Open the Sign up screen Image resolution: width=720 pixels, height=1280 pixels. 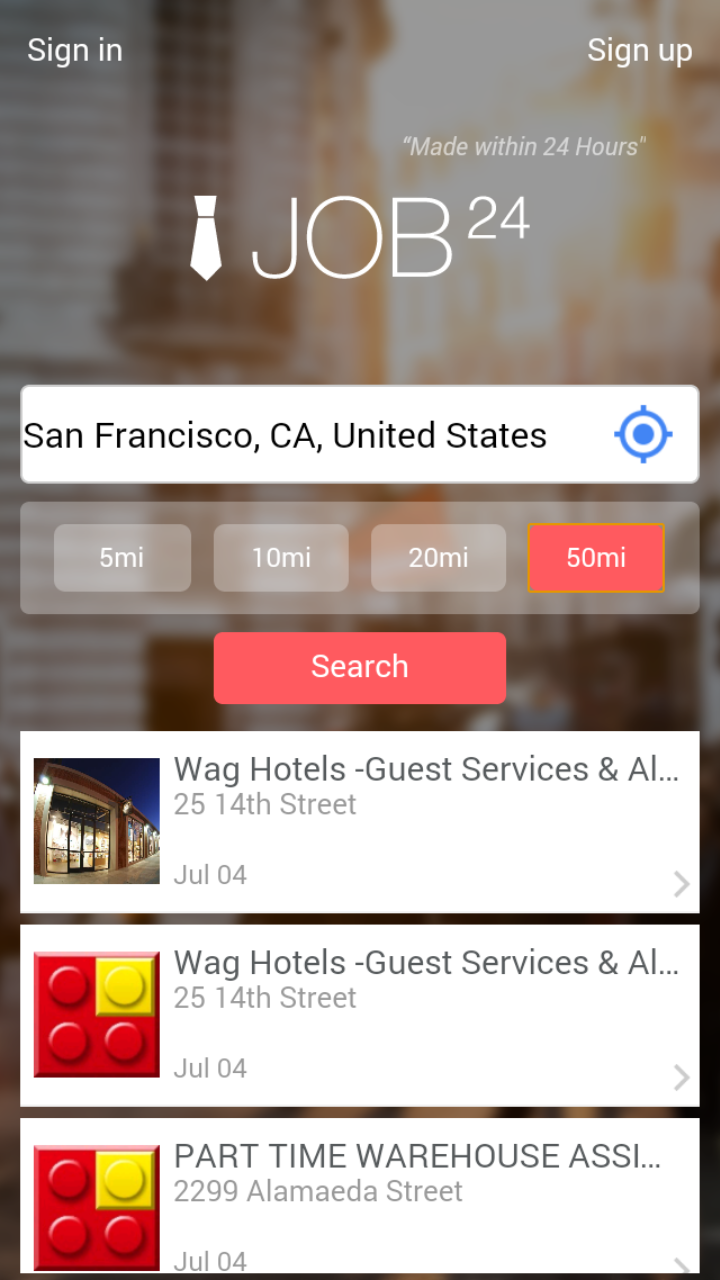[640, 49]
